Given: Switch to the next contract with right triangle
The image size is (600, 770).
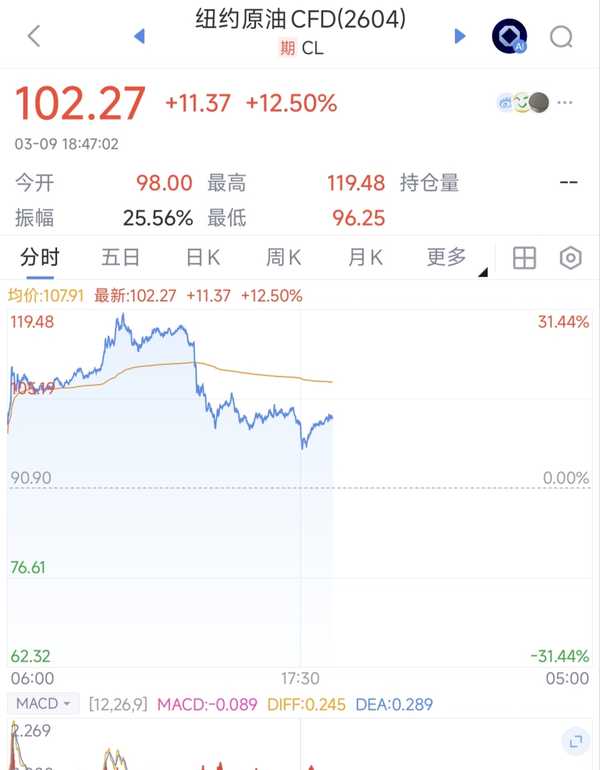Looking at the screenshot, I should tap(460, 37).
